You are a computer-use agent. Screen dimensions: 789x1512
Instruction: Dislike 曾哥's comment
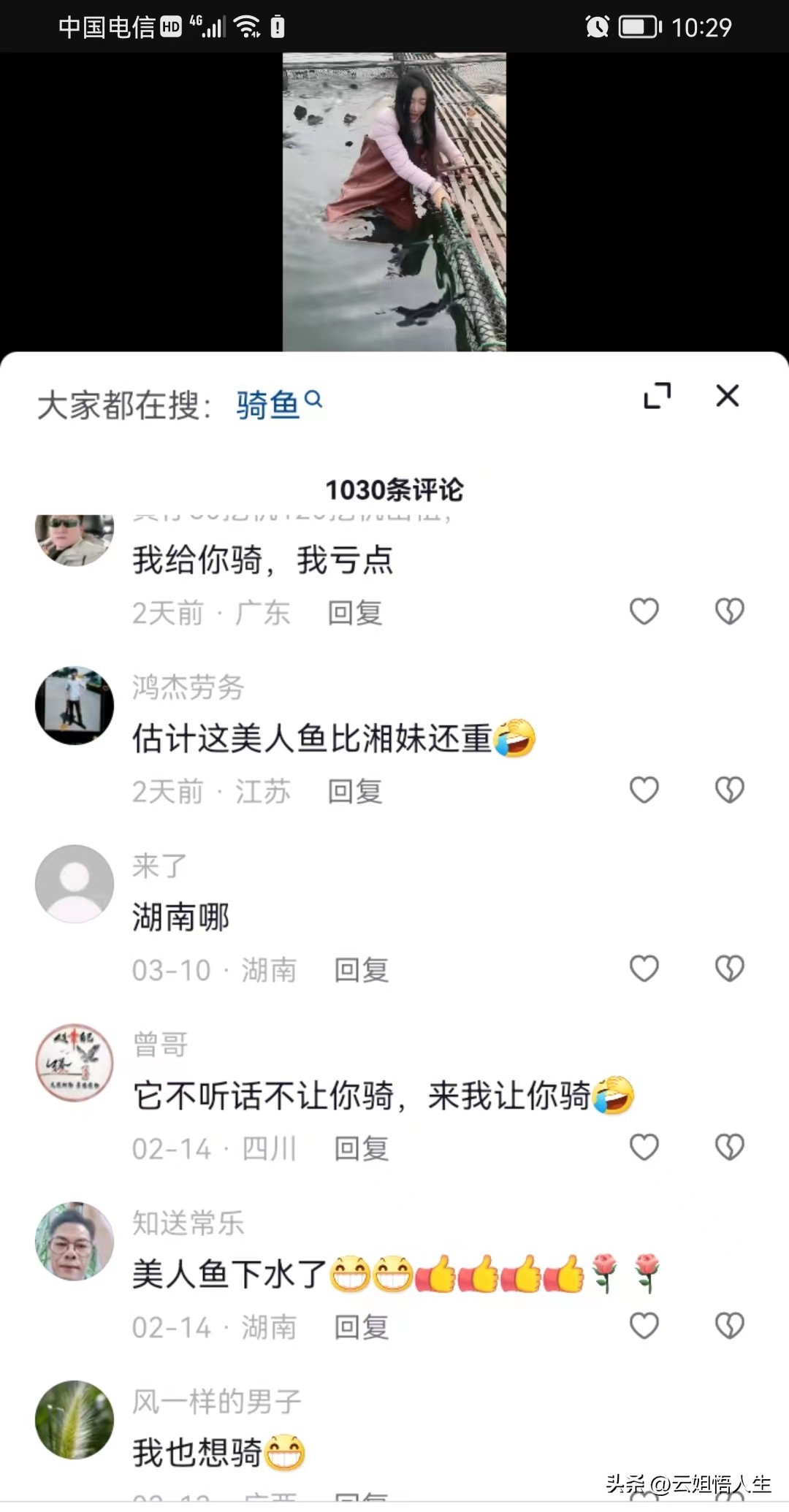[729, 1148]
